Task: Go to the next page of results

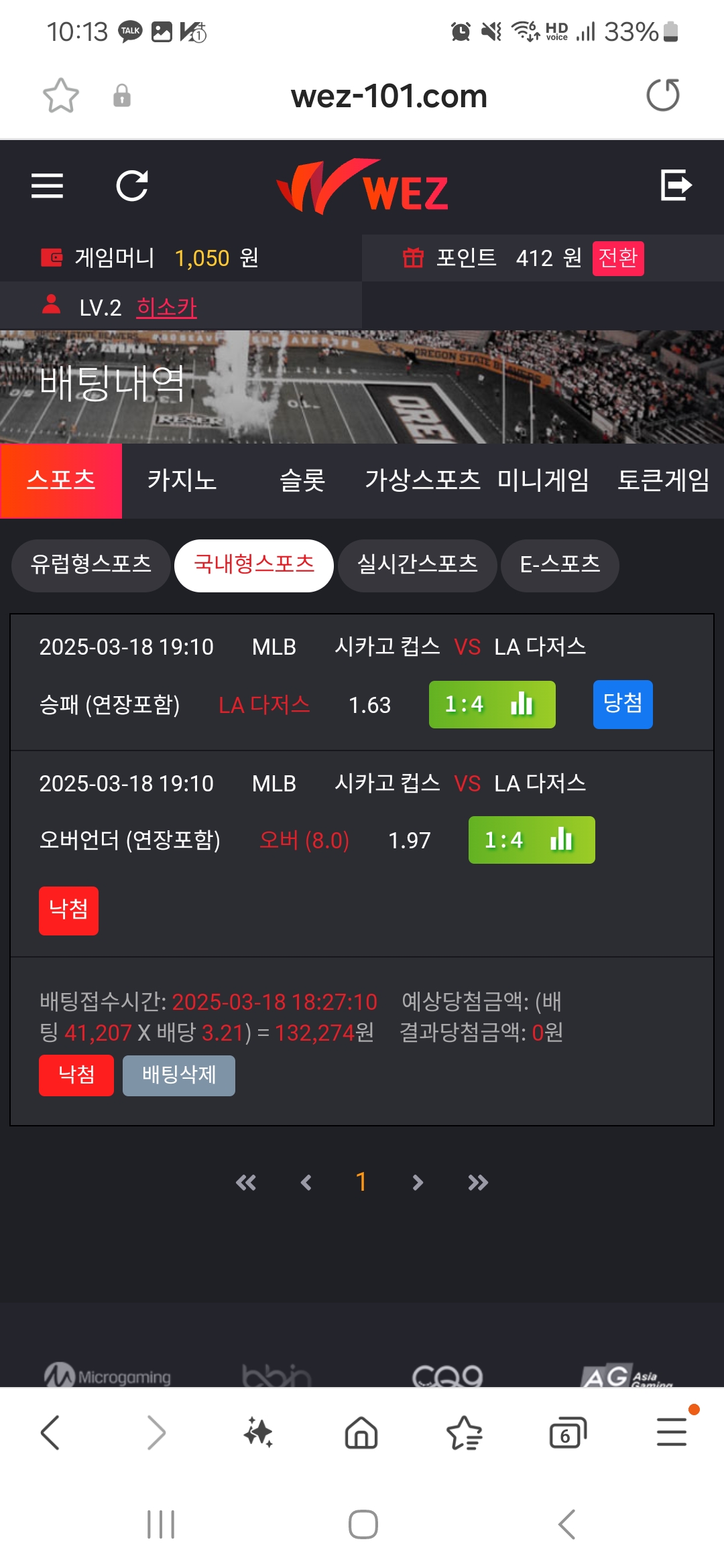Action: [418, 1183]
